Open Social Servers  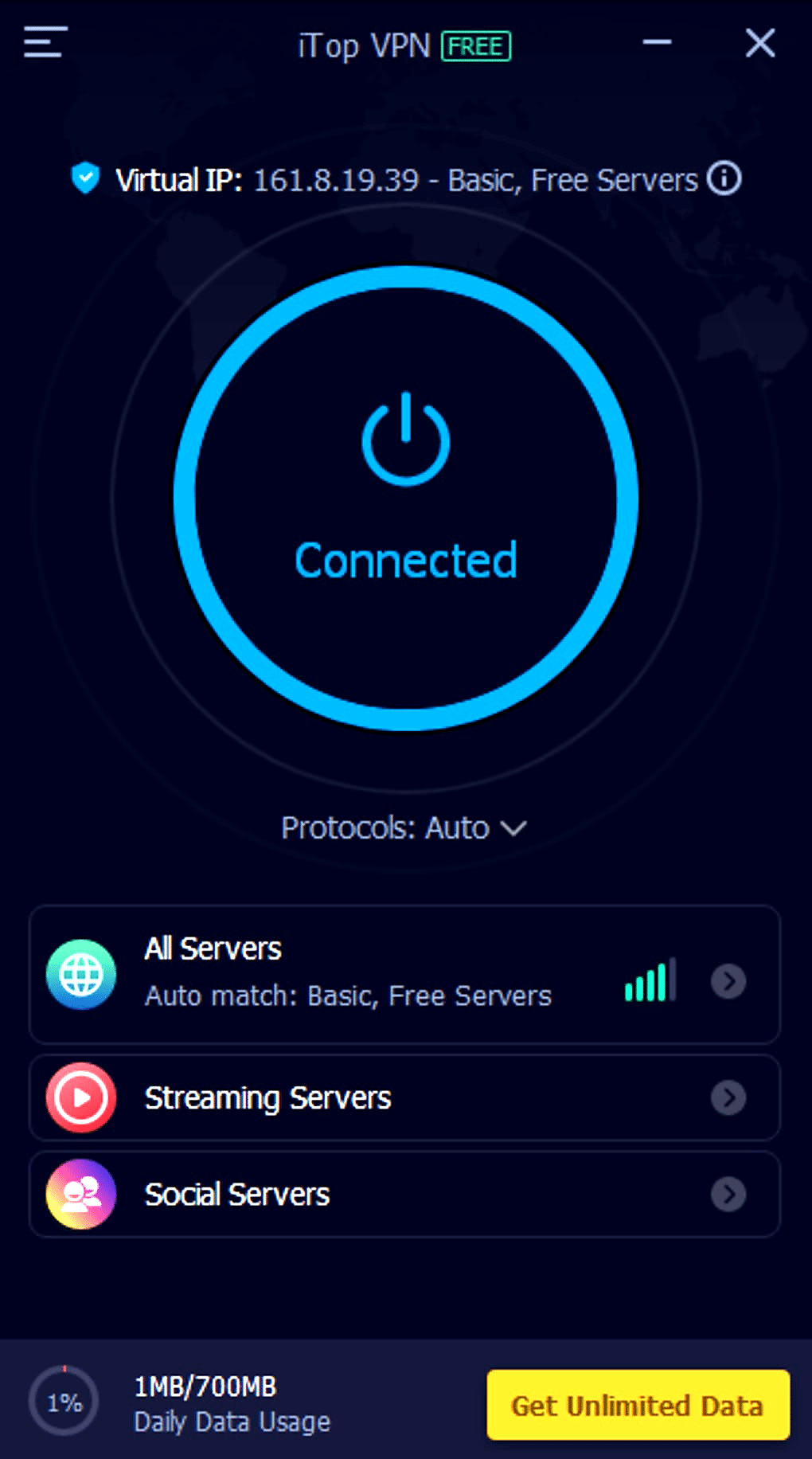pyautogui.click(x=404, y=1194)
